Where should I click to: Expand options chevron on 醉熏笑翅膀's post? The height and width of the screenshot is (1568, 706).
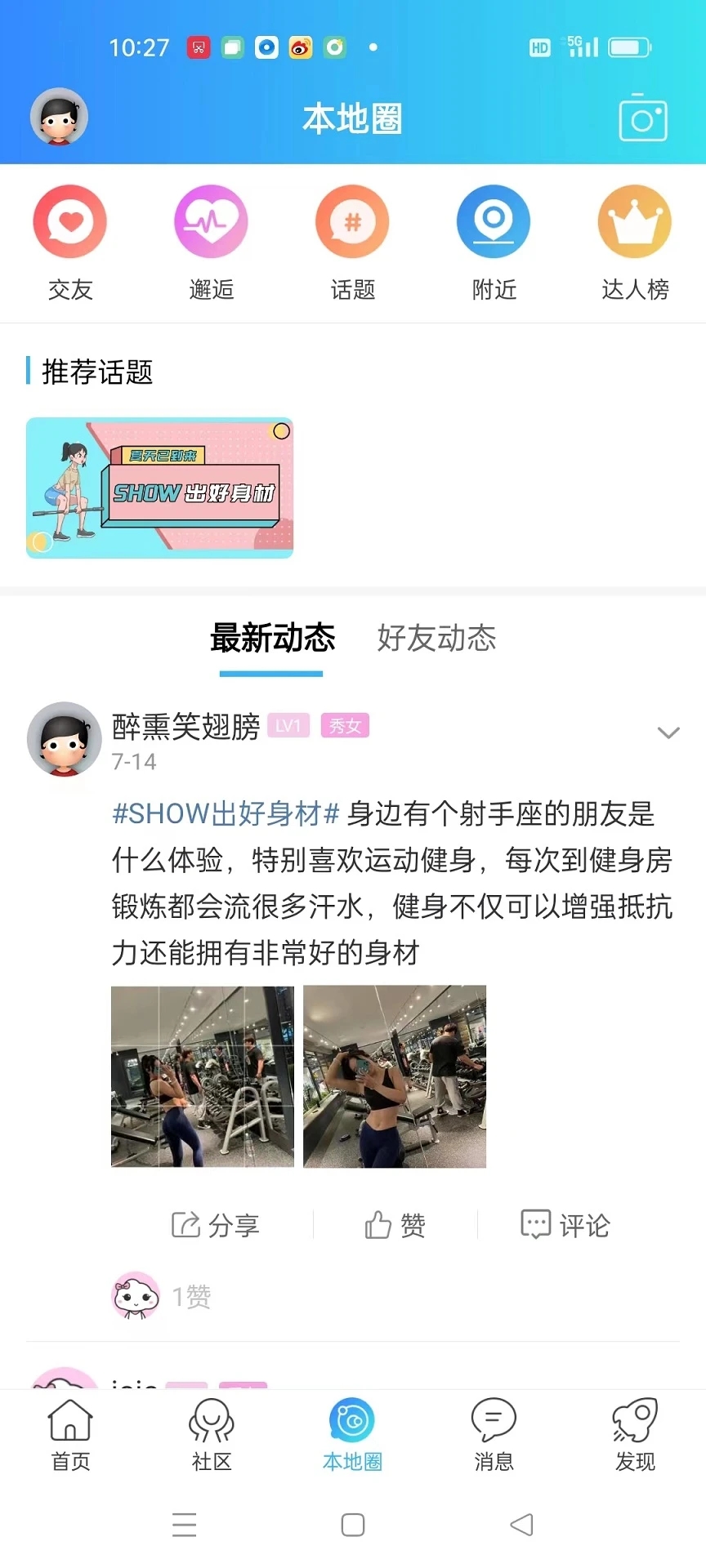[668, 733]
